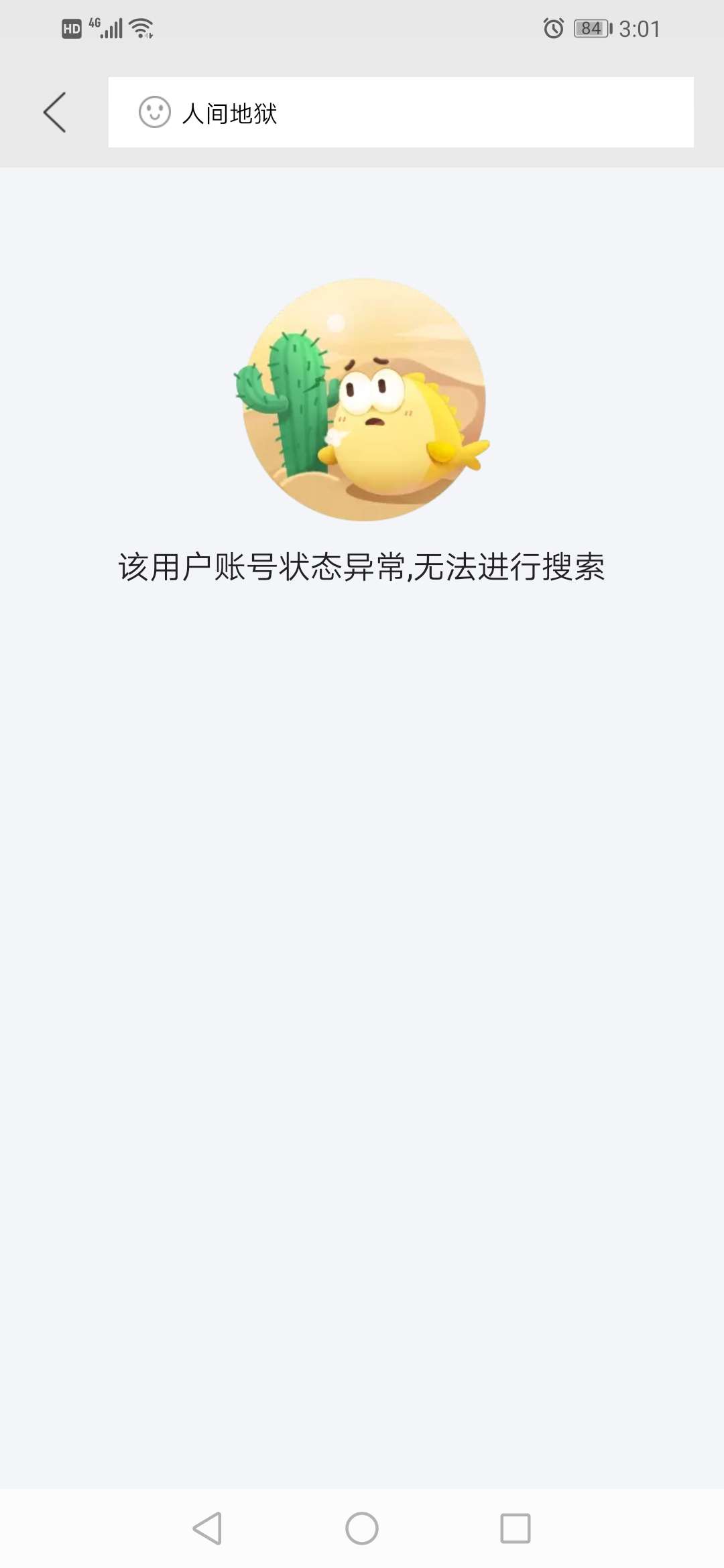
Task: Go to the home screen
Action: click(362, 1528)
